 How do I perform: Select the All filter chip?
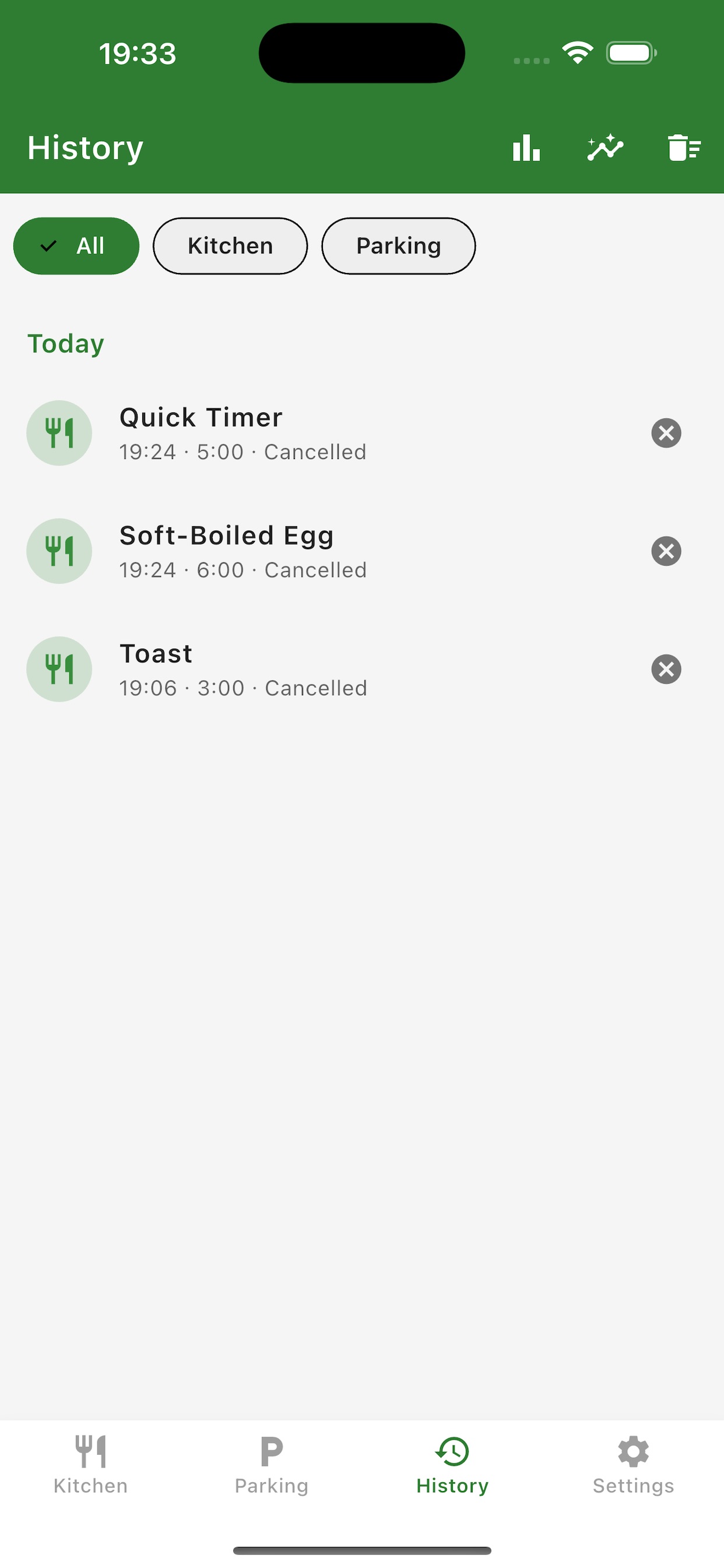click(x=75, y=246)
